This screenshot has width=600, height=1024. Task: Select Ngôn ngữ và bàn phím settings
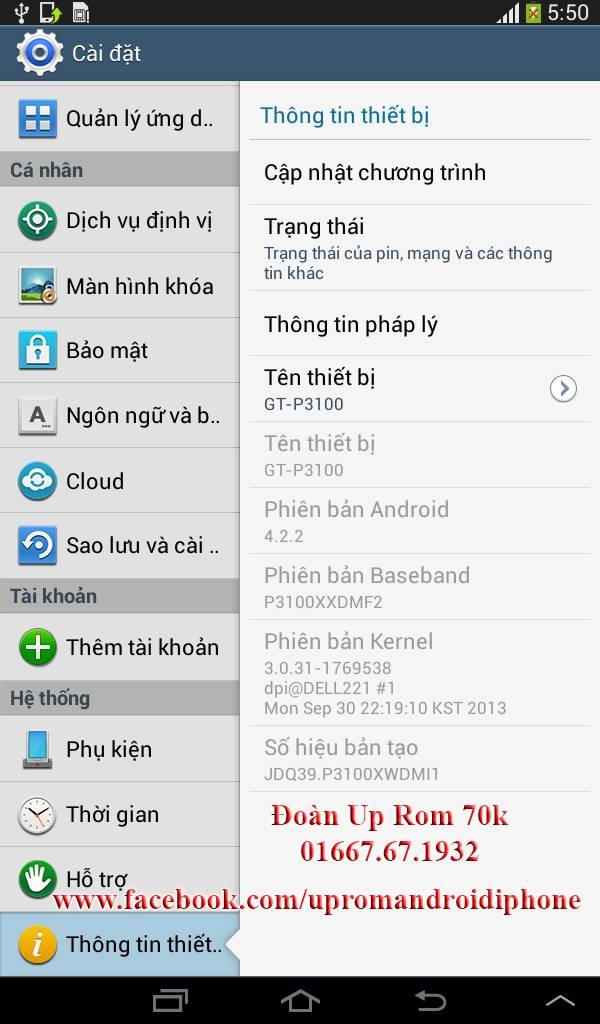tap(120, 415)
